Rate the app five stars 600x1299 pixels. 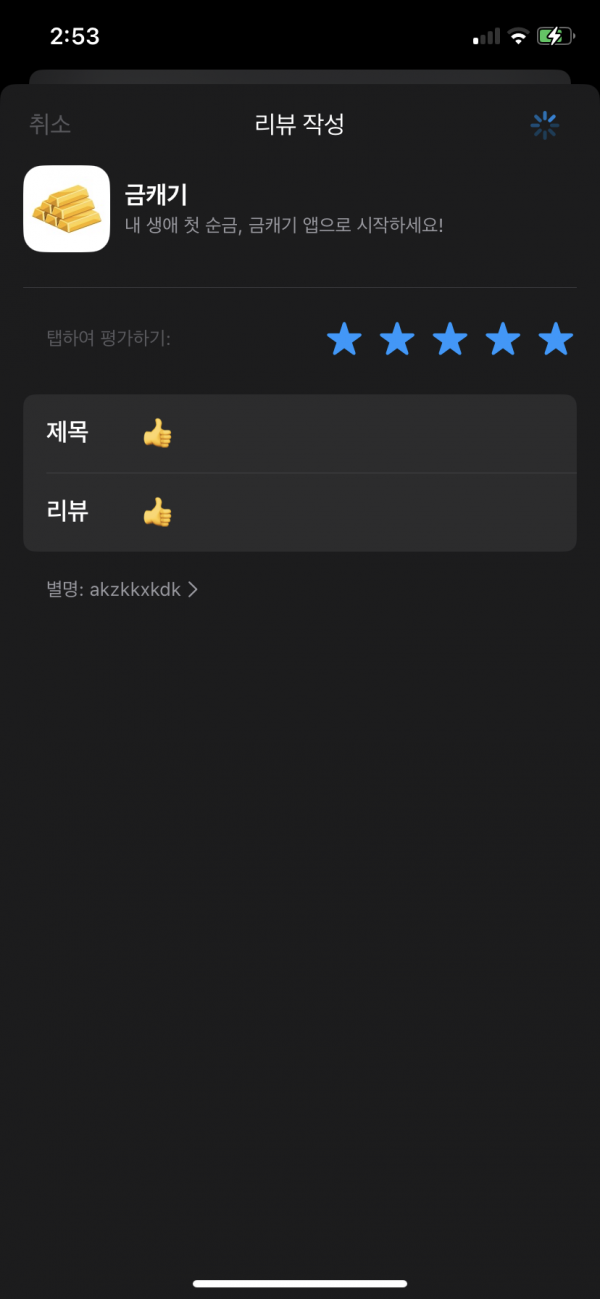point(556,339)
